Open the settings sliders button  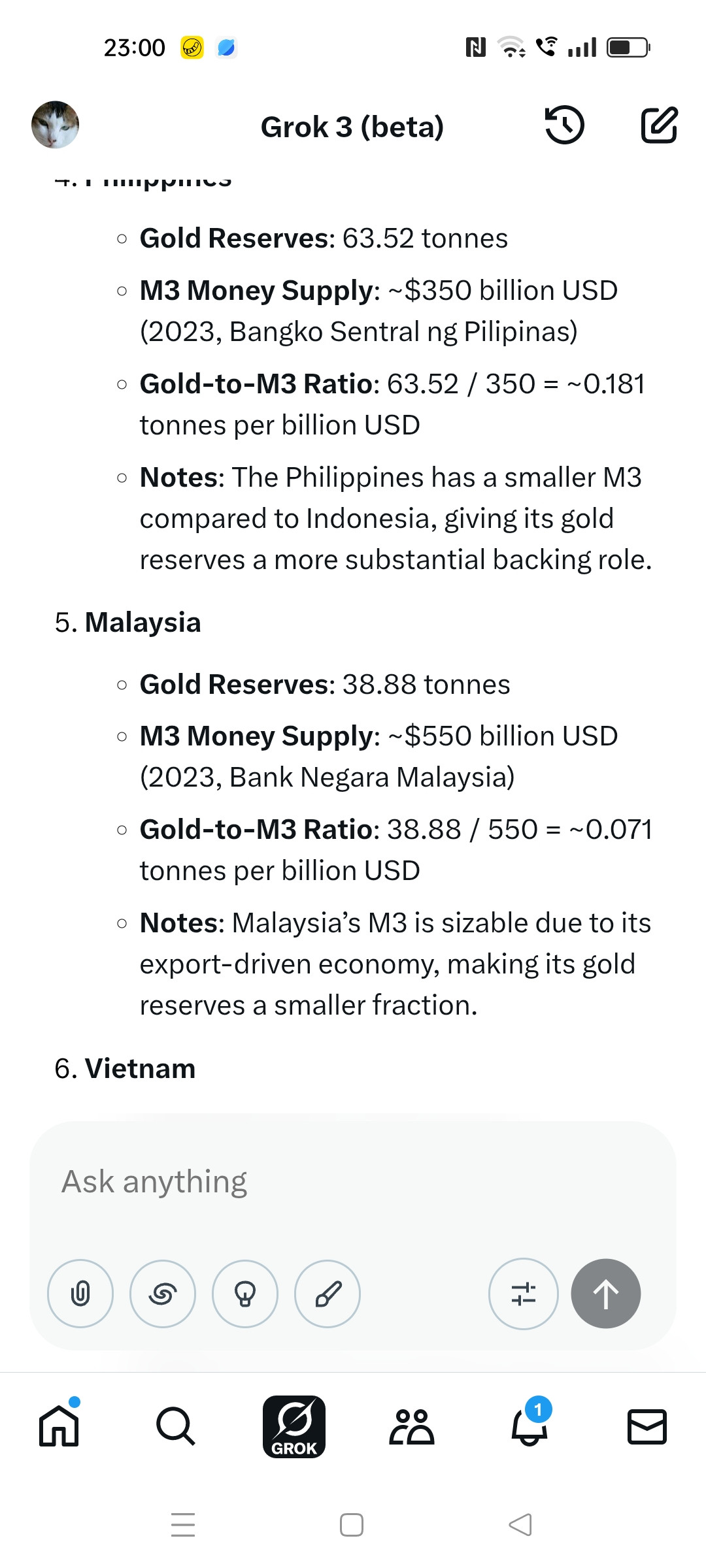[524, 1294]
